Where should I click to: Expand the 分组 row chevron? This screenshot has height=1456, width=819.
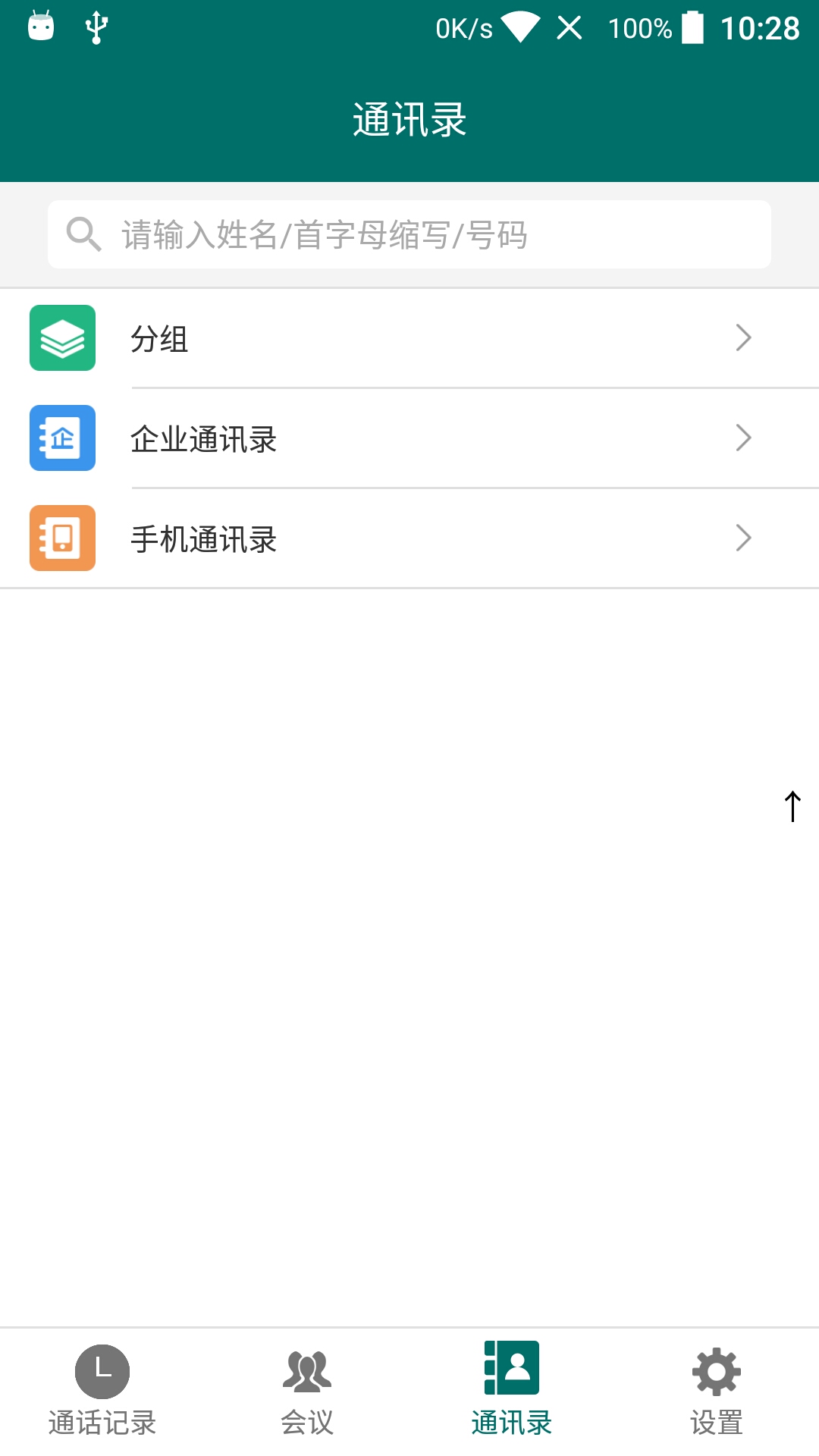click(x=744, y=338)
